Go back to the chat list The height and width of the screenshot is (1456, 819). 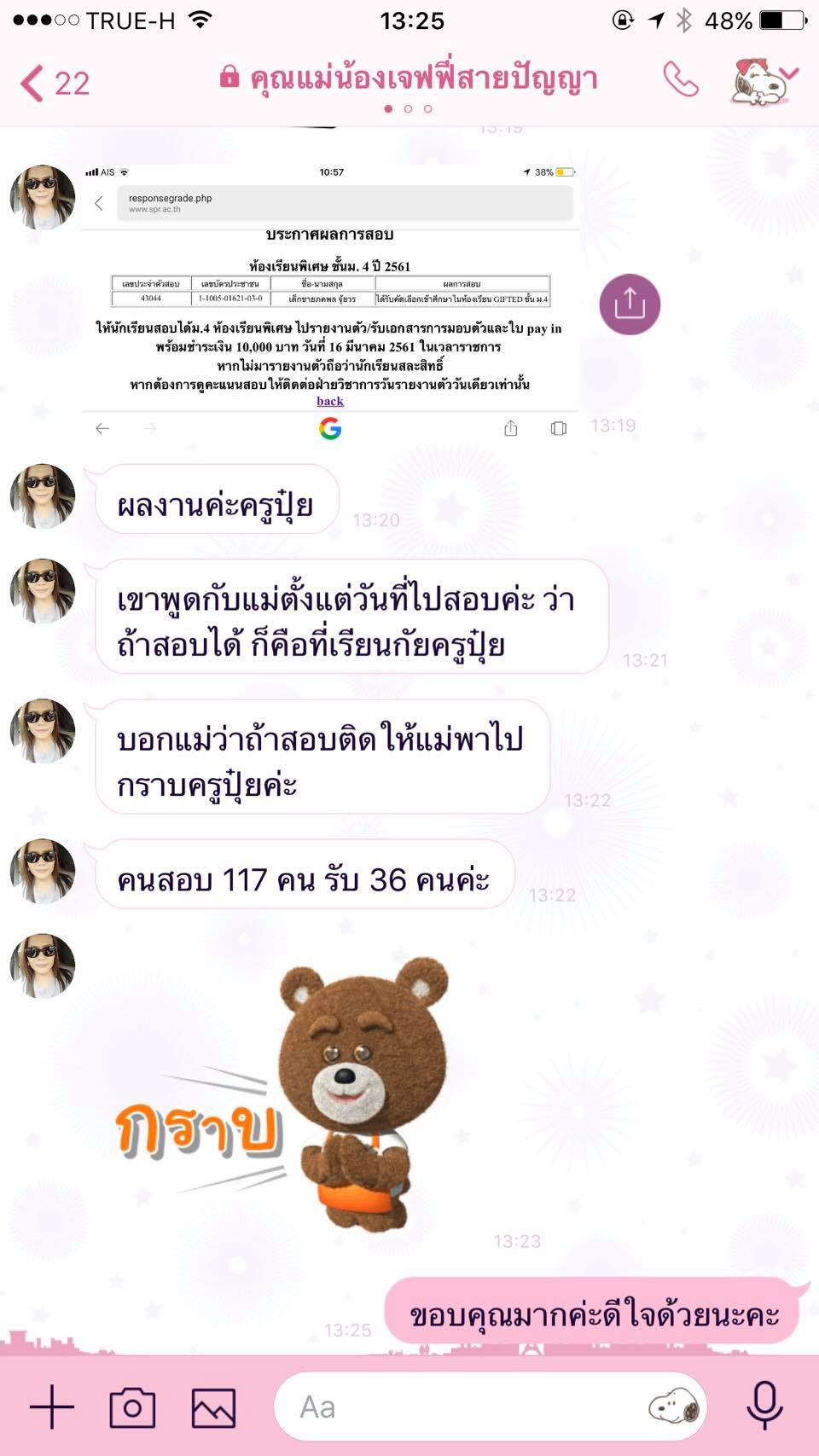pos(54,83)
